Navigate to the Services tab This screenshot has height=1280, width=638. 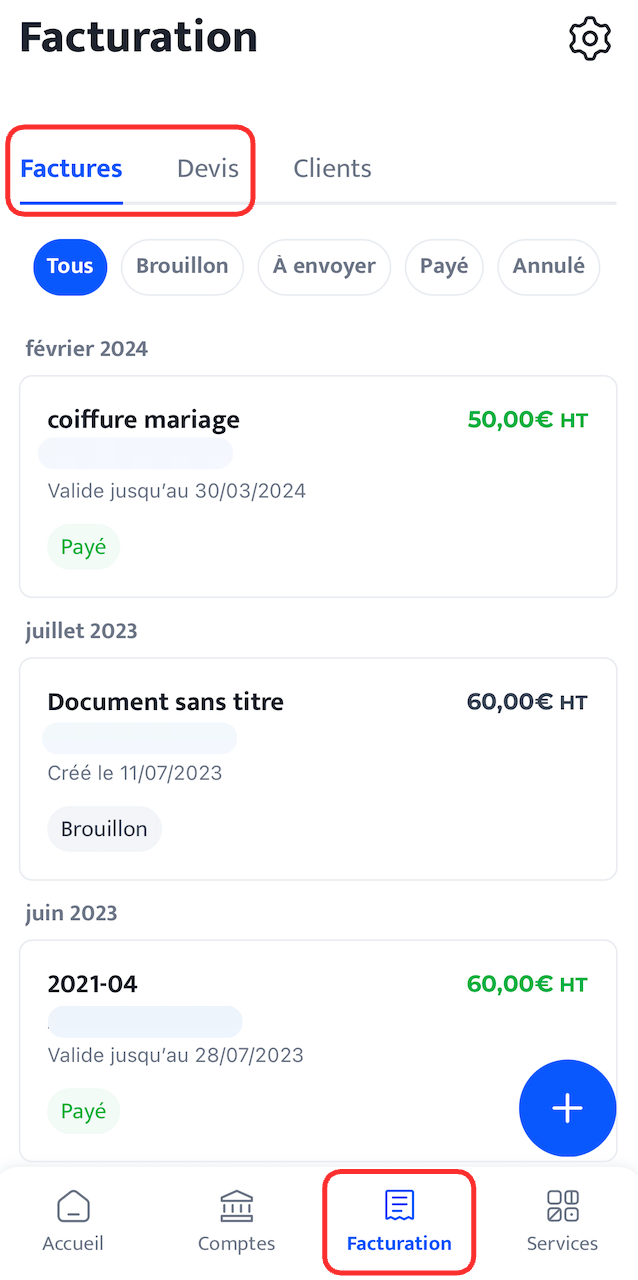(562, 1221)
